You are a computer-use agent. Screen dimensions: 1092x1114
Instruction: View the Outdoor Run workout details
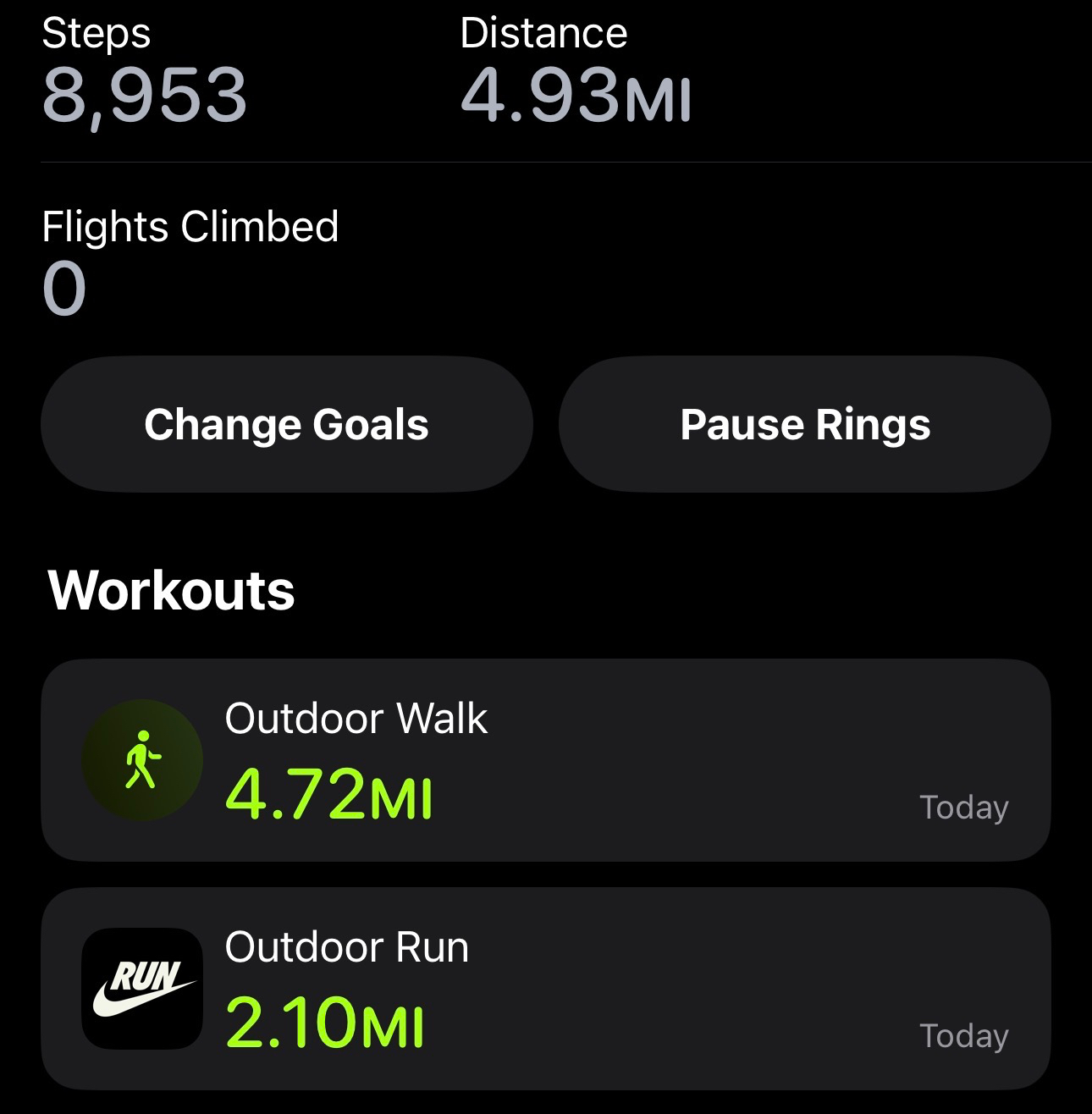(x=545, y=989)
